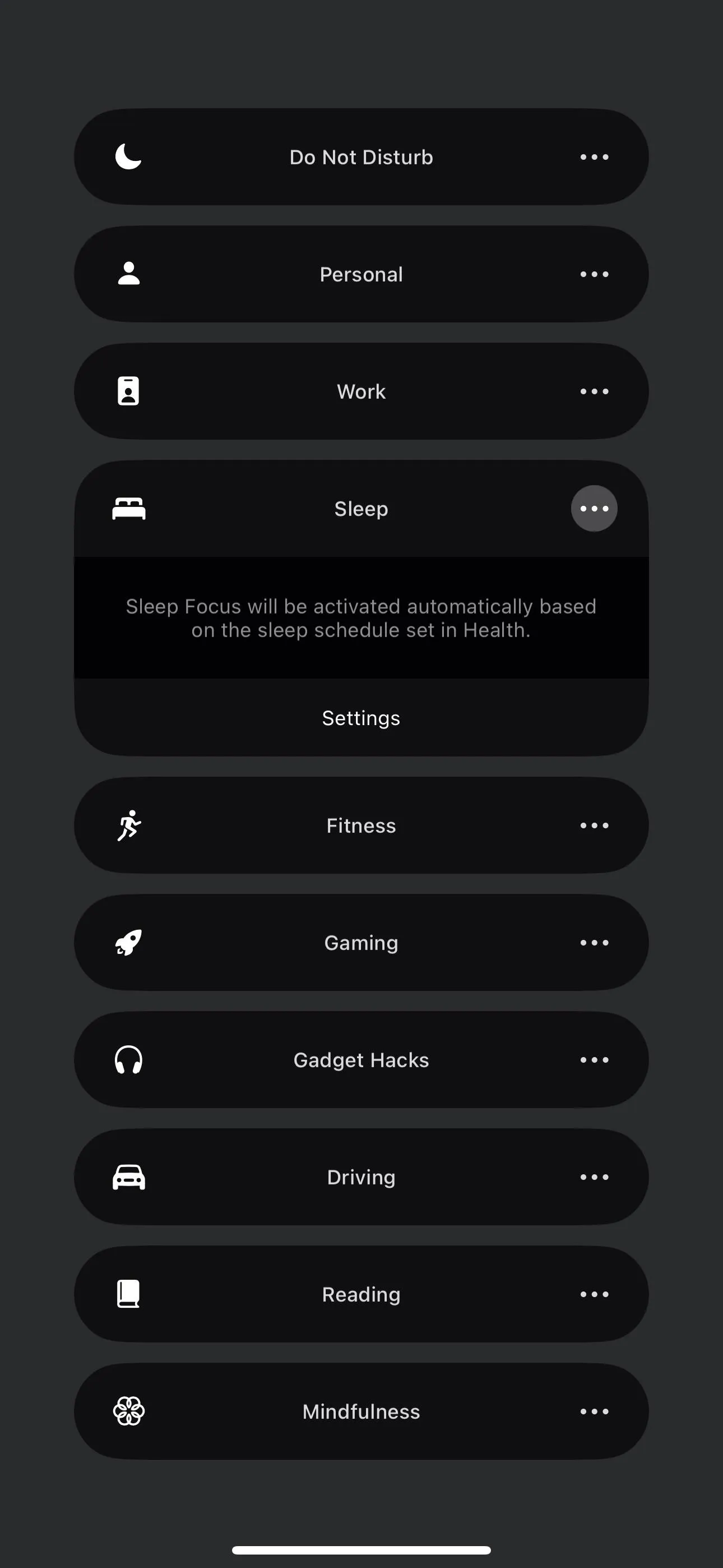
Task: Enable the Work focus
Action: [x=361, y=391]
